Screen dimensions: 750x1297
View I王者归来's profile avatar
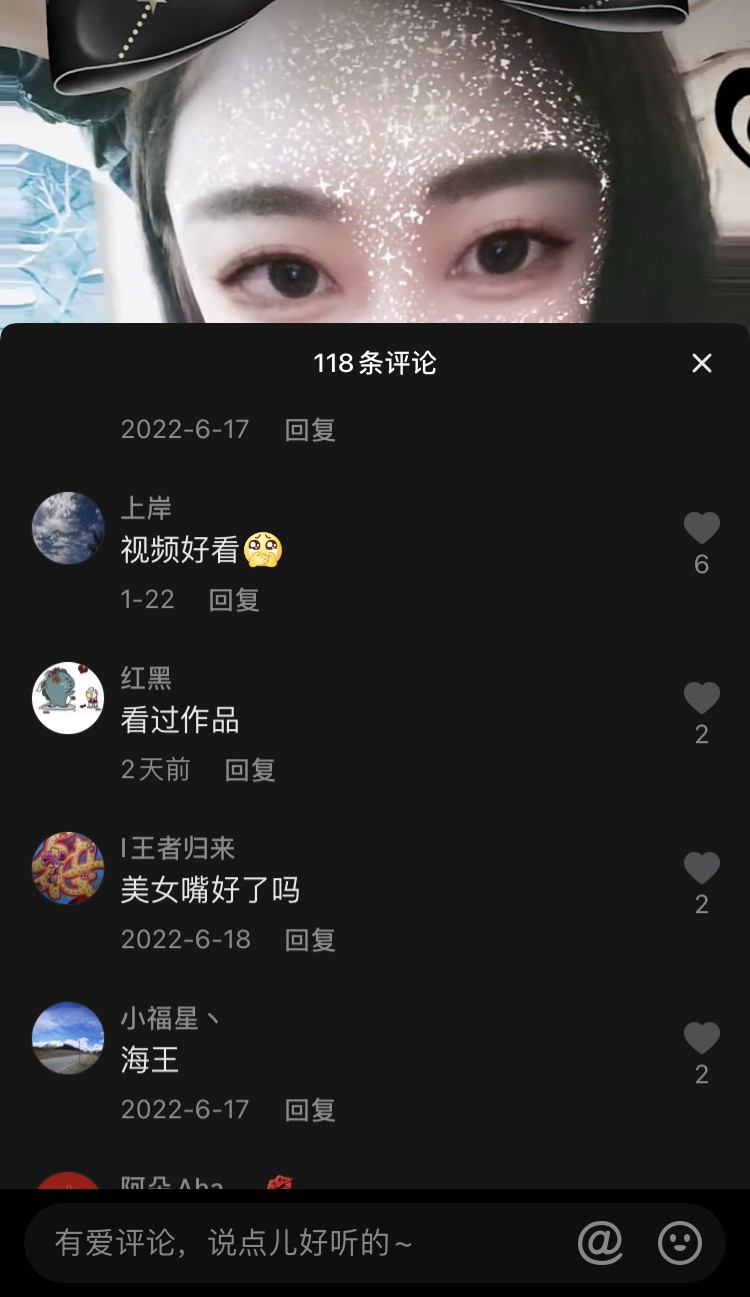click(68, 868)
